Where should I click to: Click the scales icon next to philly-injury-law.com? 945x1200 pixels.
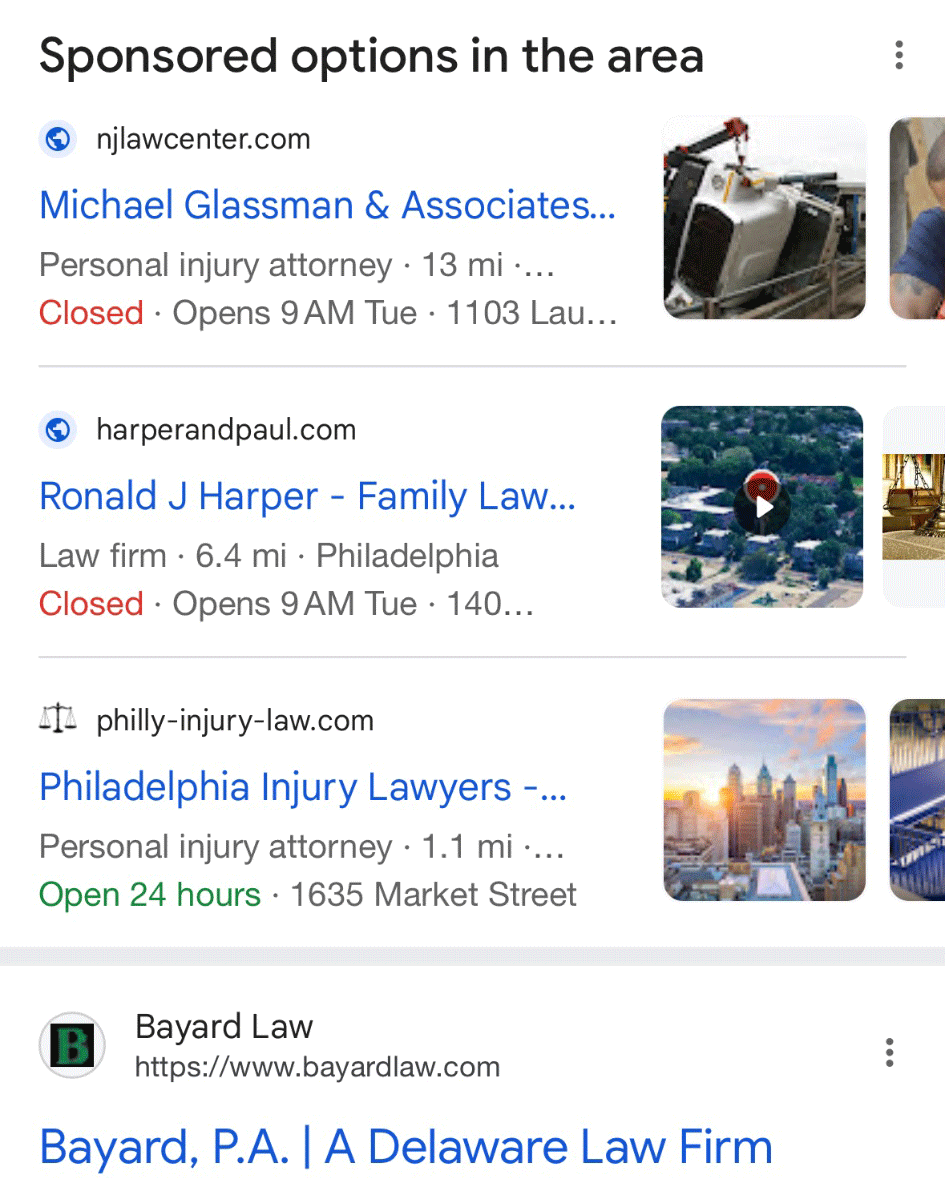pos(58,719)
